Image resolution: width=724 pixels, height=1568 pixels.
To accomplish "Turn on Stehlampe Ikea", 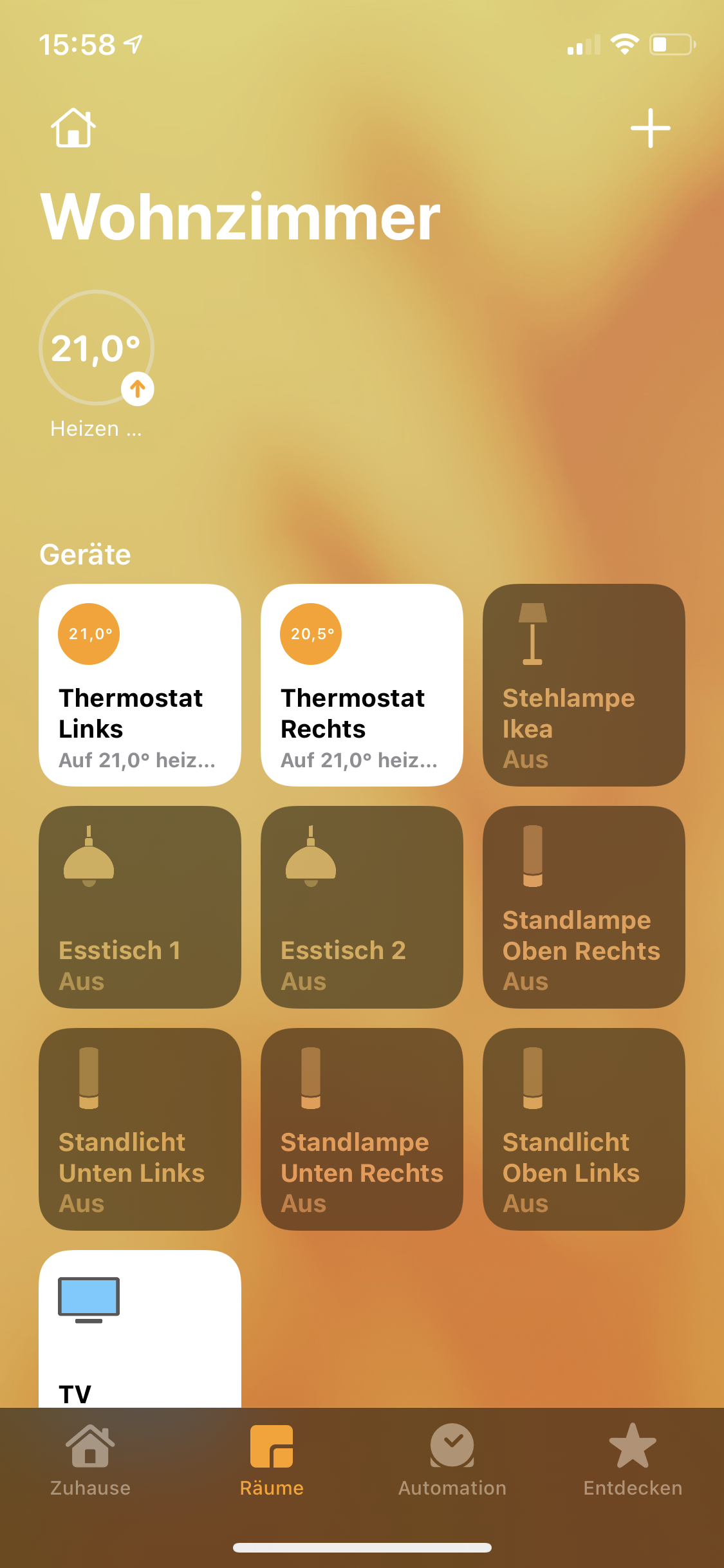I will [584, 685].
